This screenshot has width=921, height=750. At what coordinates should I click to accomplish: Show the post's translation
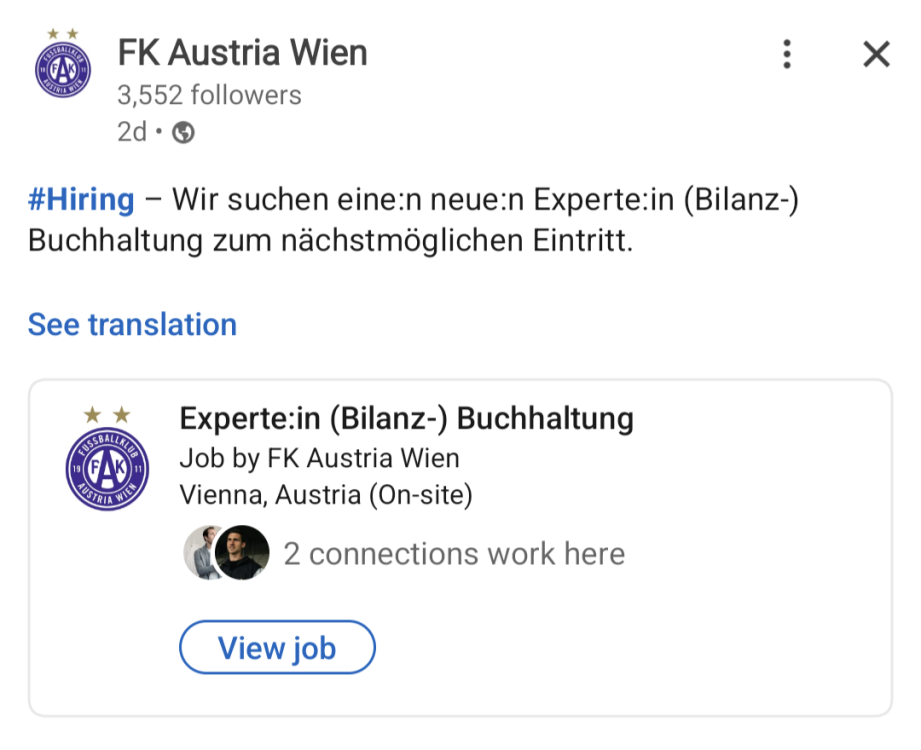tap(132, 324)
